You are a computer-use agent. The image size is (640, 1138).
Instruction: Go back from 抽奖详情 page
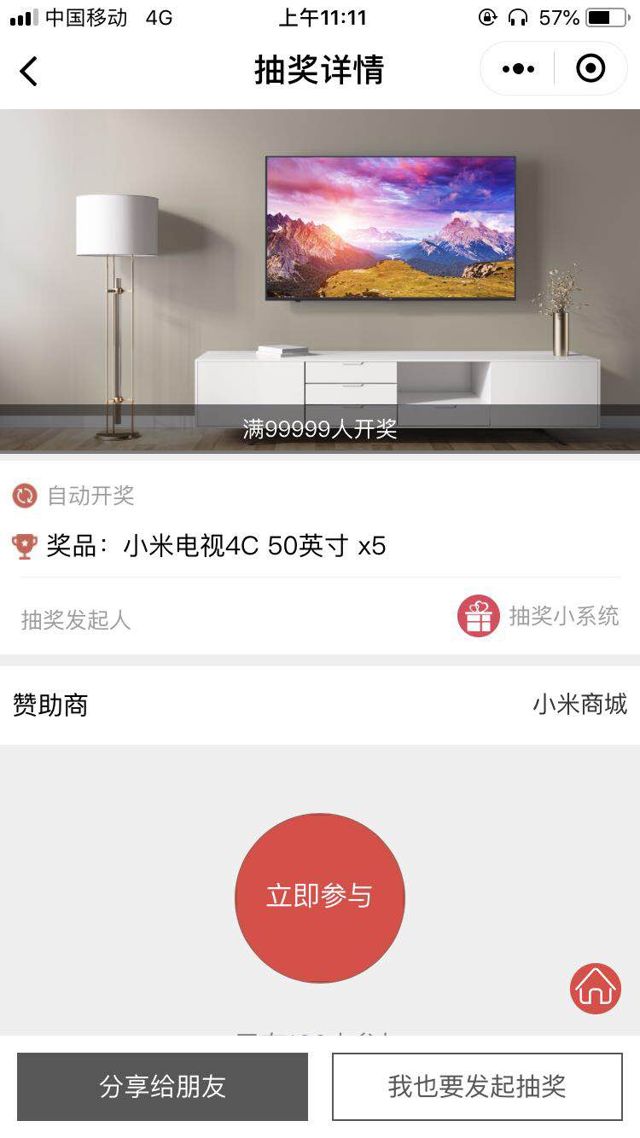(29, 70)
